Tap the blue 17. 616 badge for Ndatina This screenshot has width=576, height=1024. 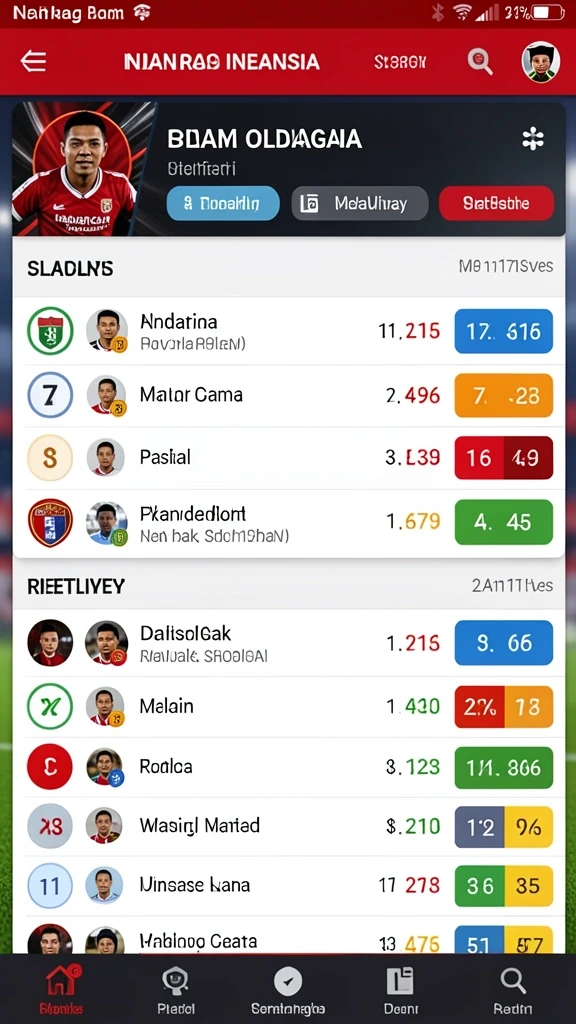[x=504, y=331]
